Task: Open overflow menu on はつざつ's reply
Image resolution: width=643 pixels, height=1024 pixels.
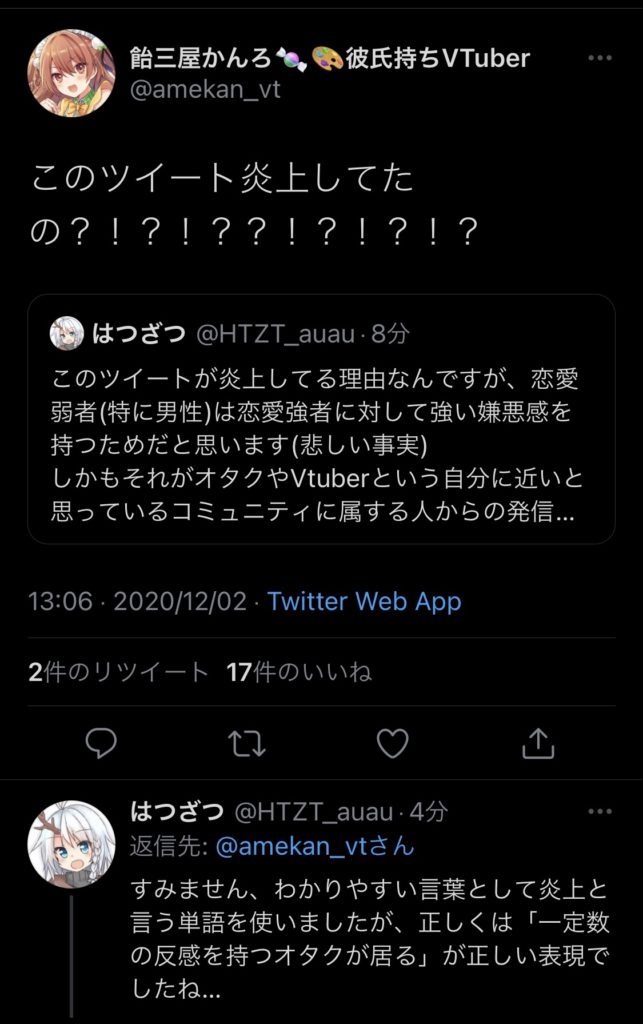Action: 600,811
